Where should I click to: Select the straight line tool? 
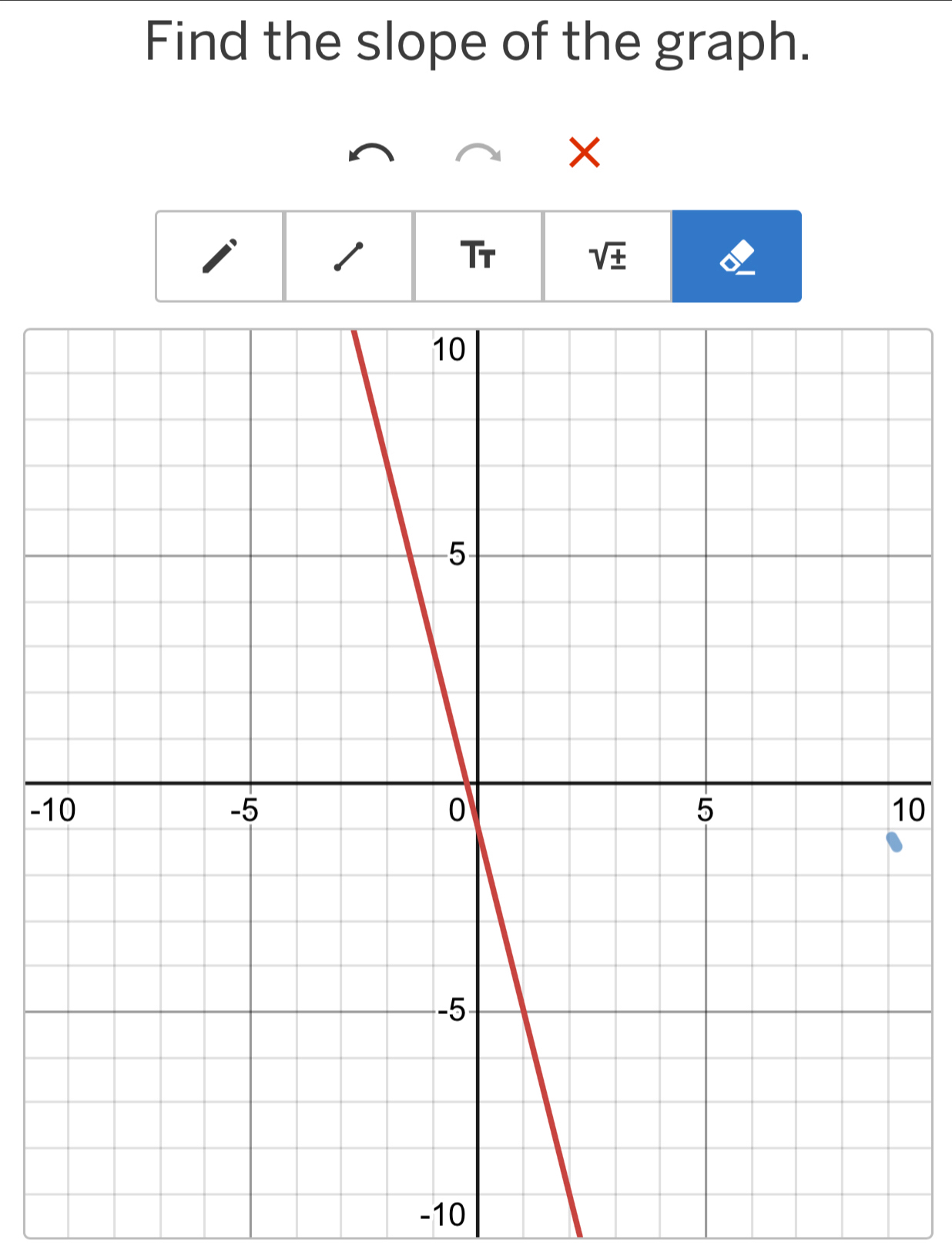click(x=348, y=256)
